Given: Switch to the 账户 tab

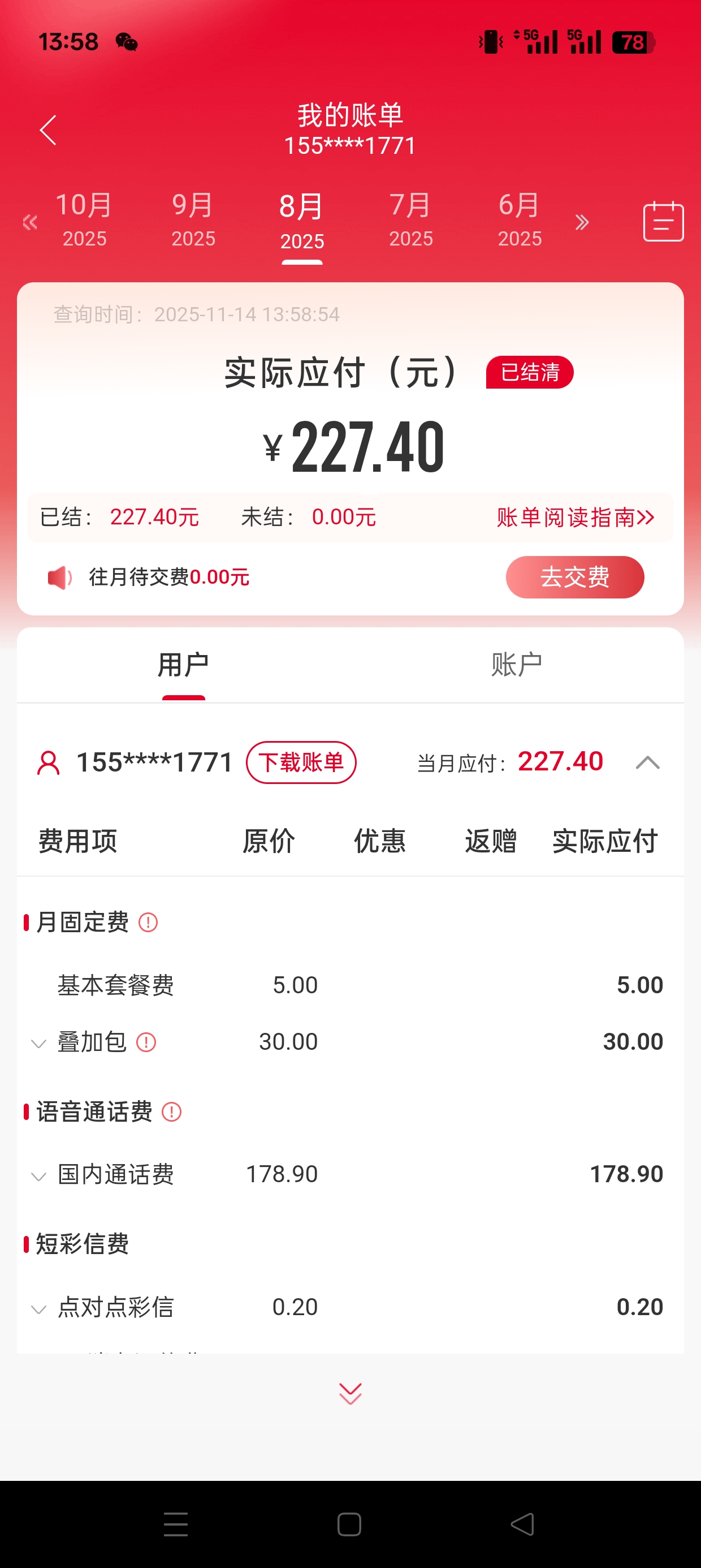Looking at the screenshot, I should coord(517,664).
